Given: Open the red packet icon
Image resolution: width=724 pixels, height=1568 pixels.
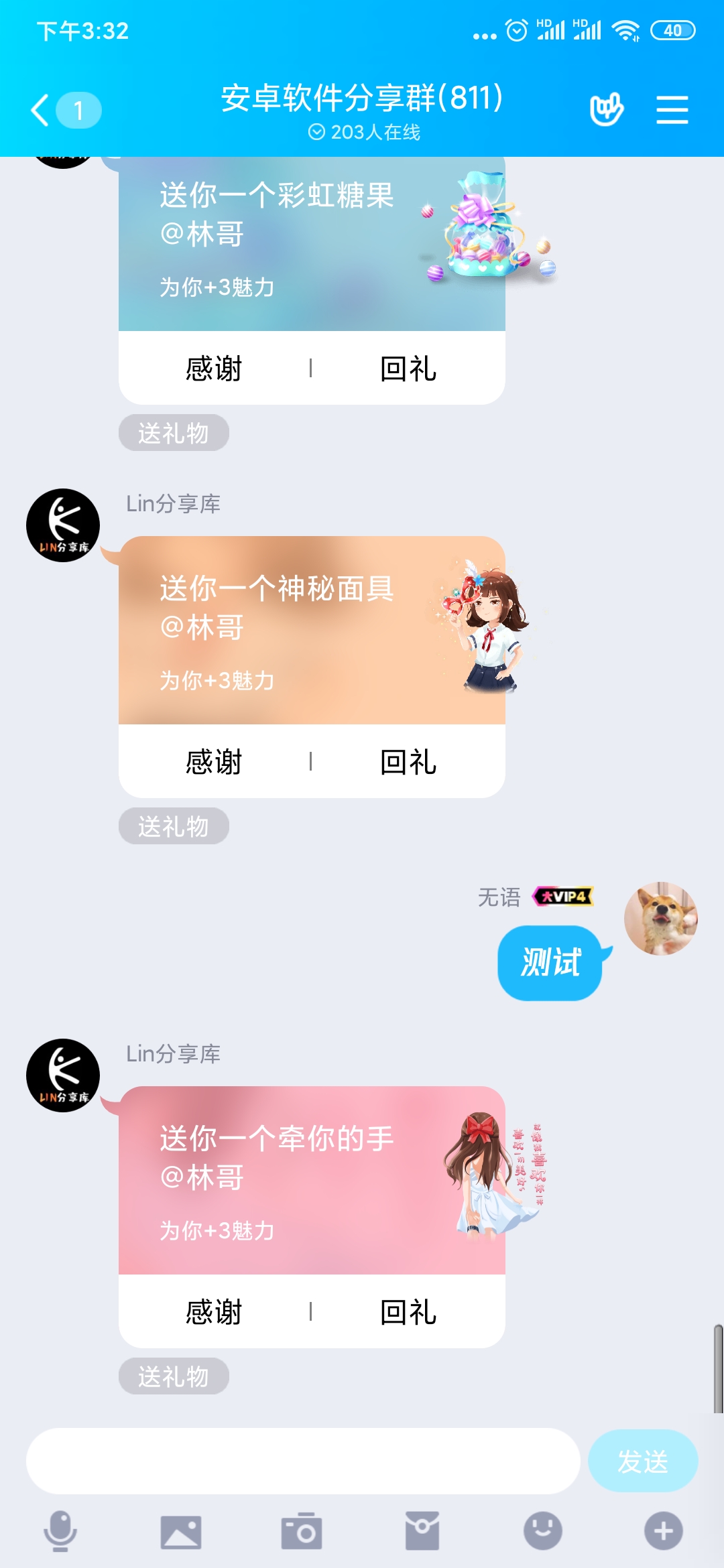Looking at the screenshot, I should point(422,1531).
